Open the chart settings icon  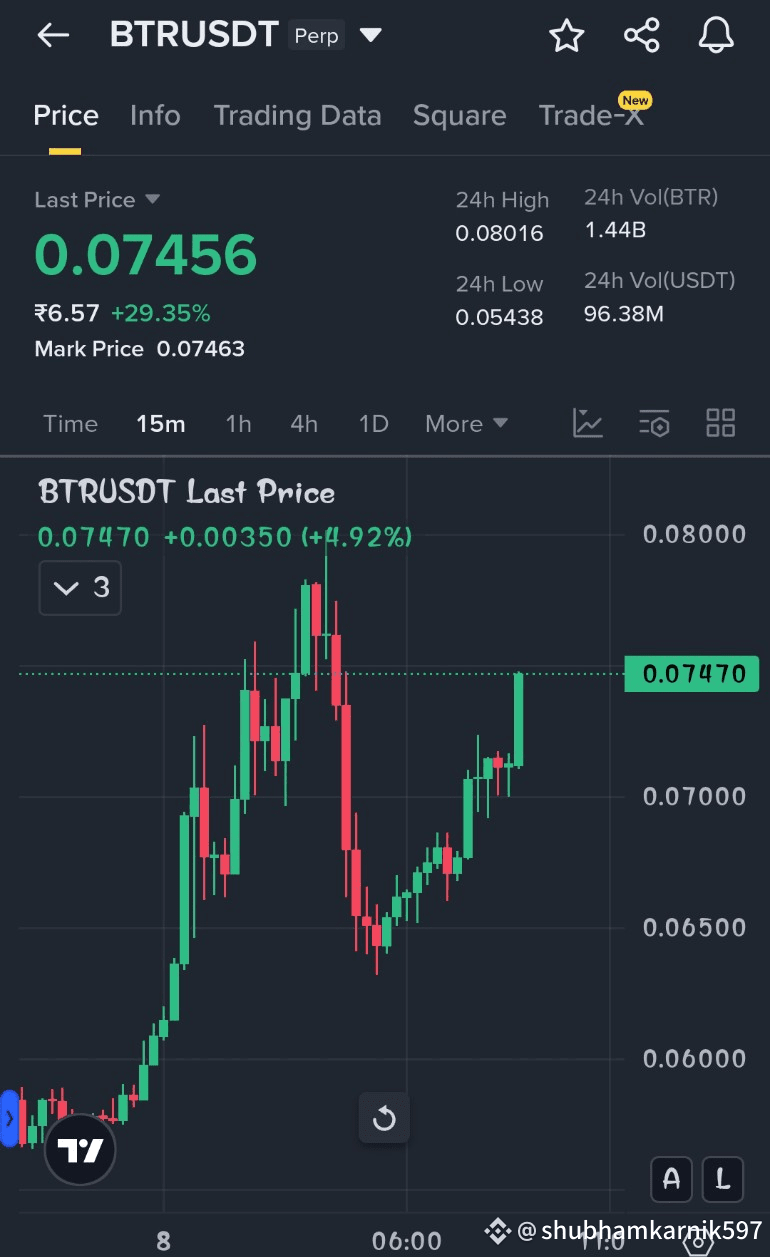[x=654, y=423]
